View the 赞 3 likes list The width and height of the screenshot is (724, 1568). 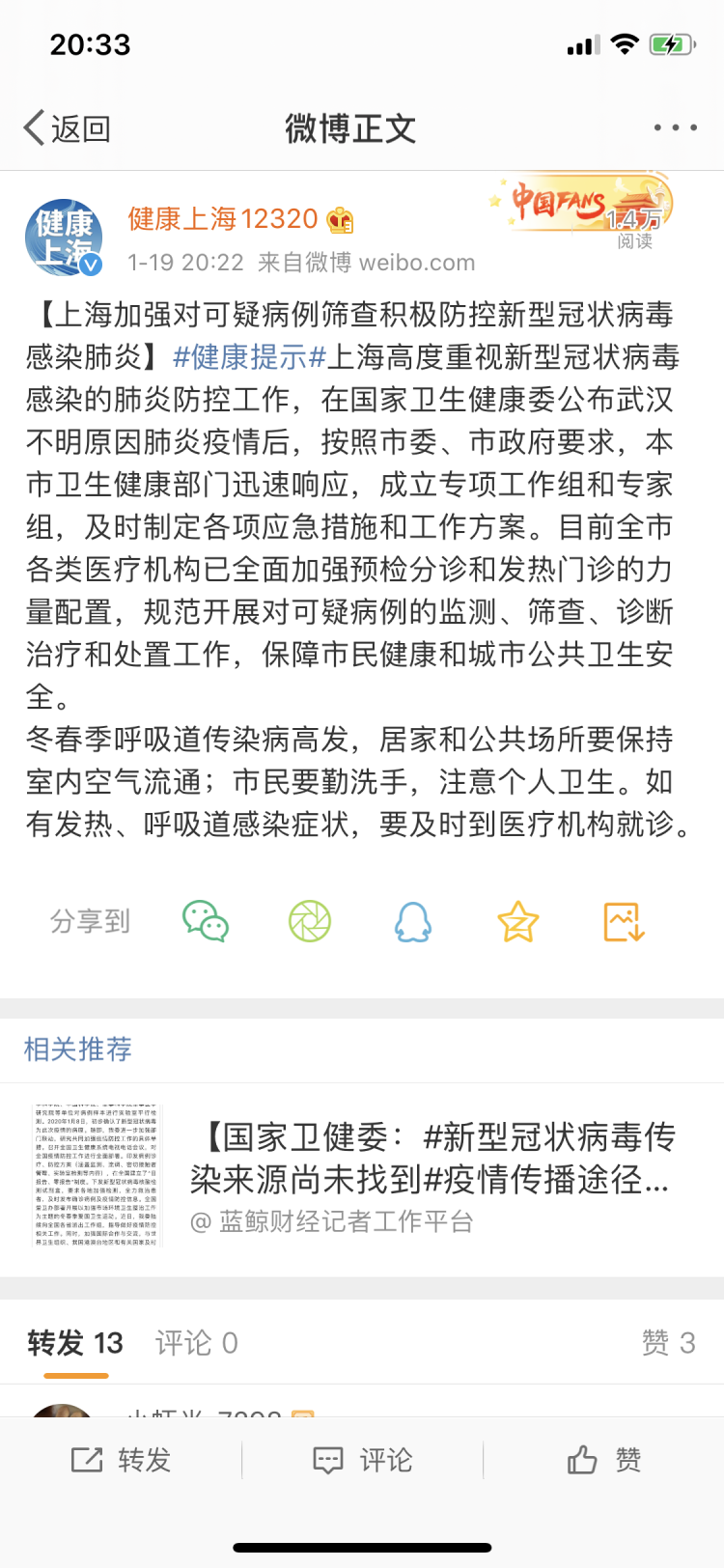click(668, 1342)
